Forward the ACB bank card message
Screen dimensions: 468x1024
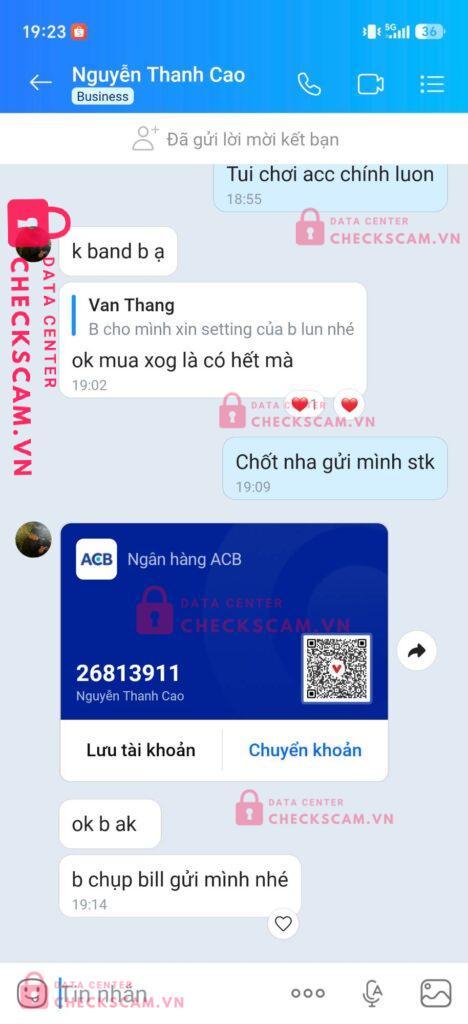[416, 650]
